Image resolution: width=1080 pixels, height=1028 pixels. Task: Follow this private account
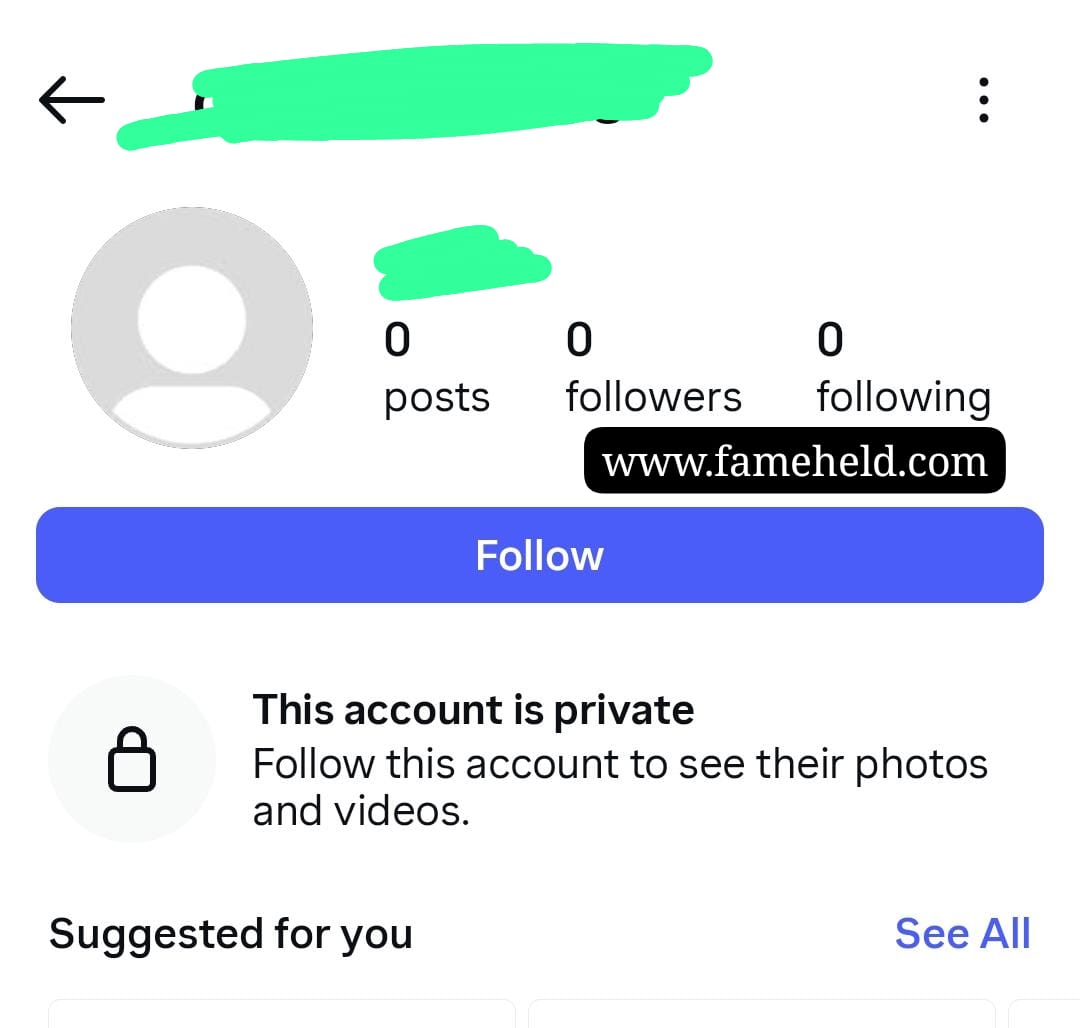540,555
